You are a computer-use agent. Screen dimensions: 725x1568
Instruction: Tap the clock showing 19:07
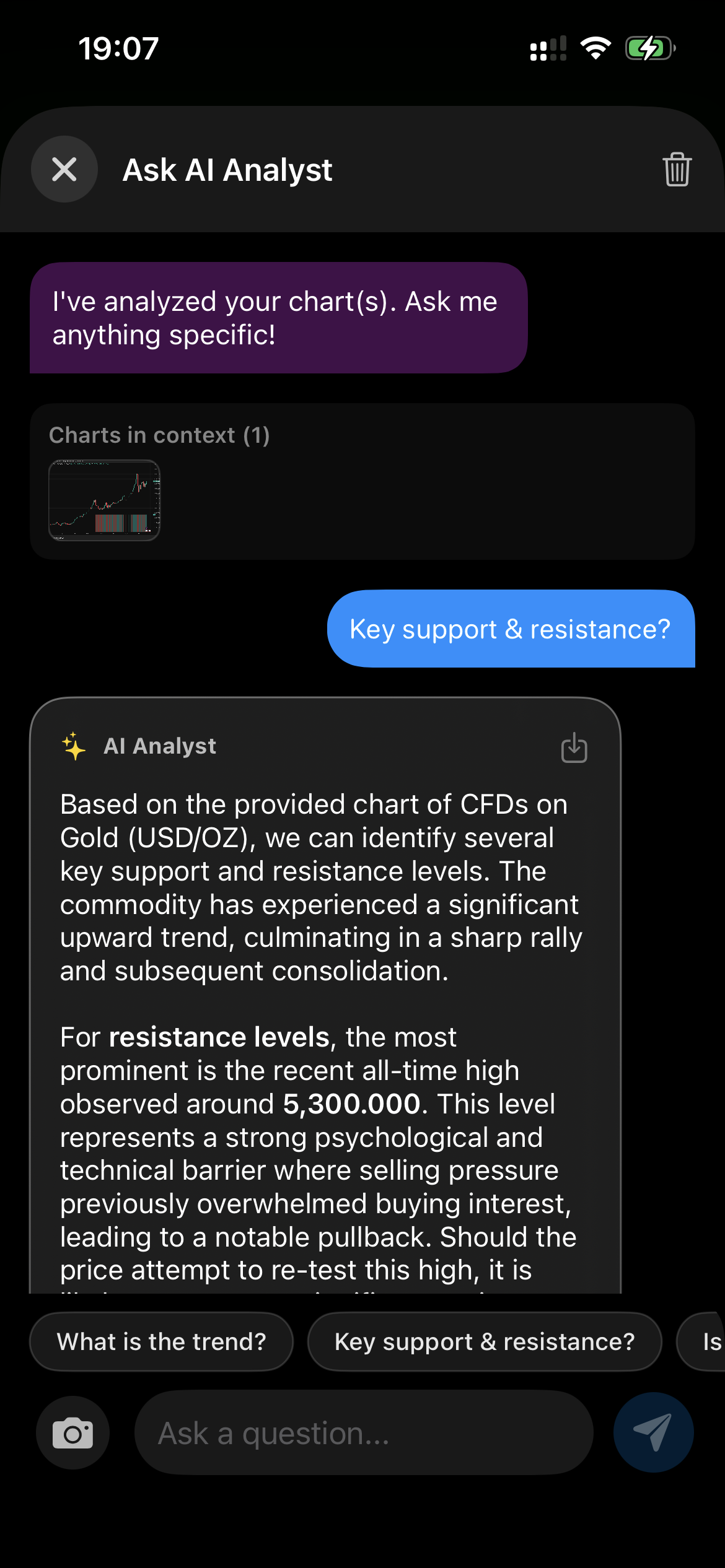pos(118,48)
